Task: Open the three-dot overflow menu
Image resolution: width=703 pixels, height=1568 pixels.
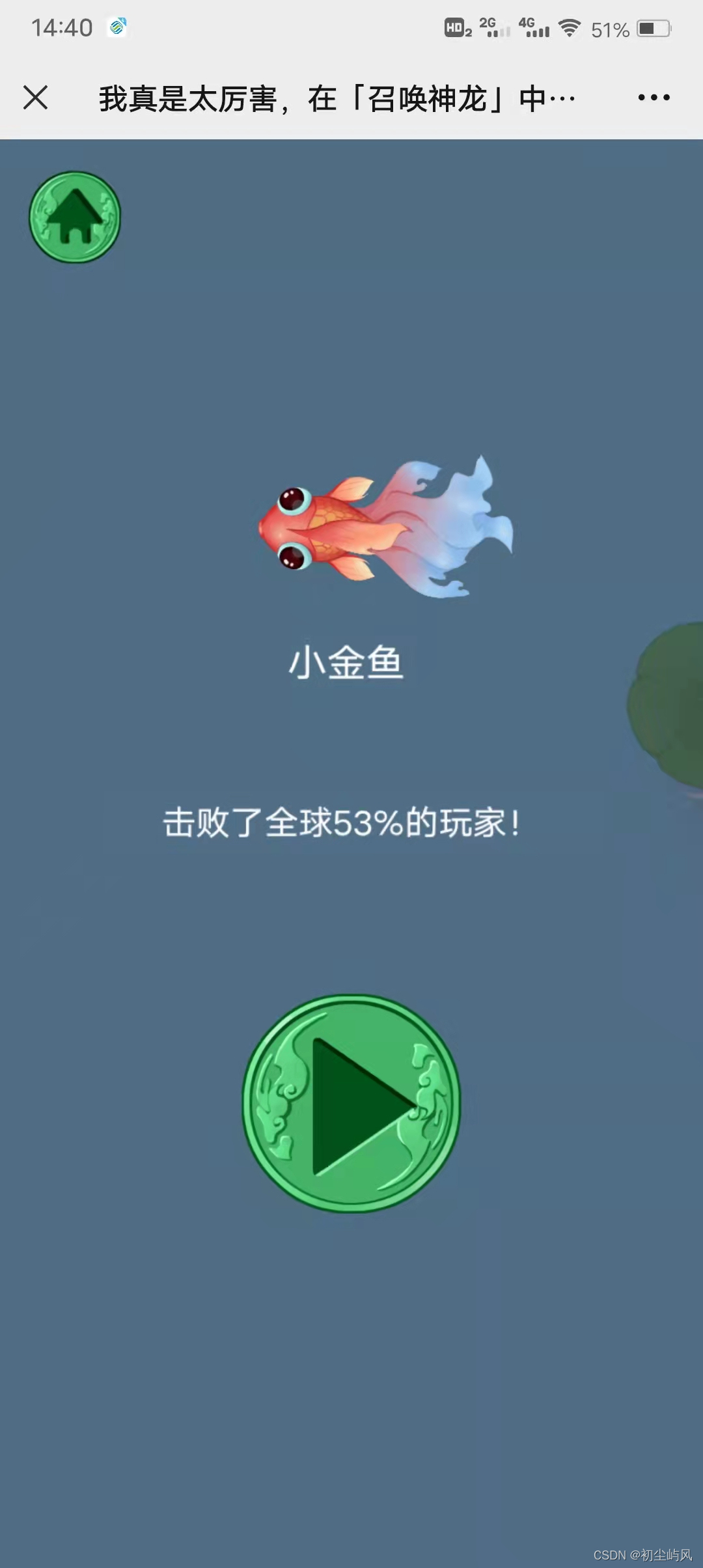Action: coord(654,98)
